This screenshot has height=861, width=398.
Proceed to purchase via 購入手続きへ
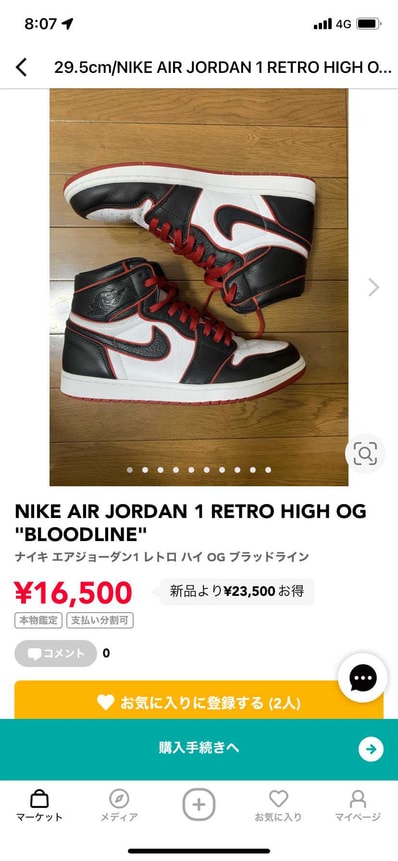click(199, 749)
